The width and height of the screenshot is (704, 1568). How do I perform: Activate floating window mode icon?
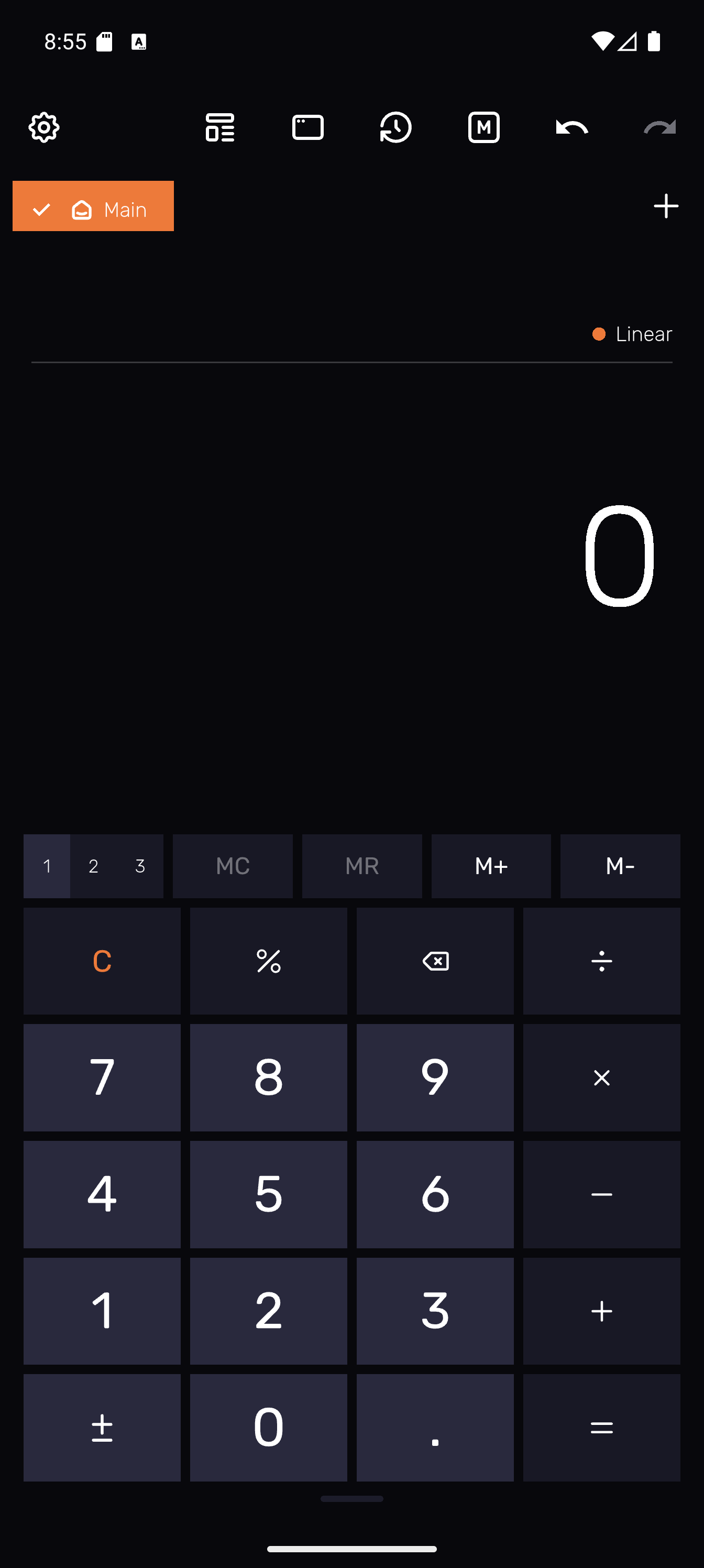pyautogui.click(x=308, y=127)
